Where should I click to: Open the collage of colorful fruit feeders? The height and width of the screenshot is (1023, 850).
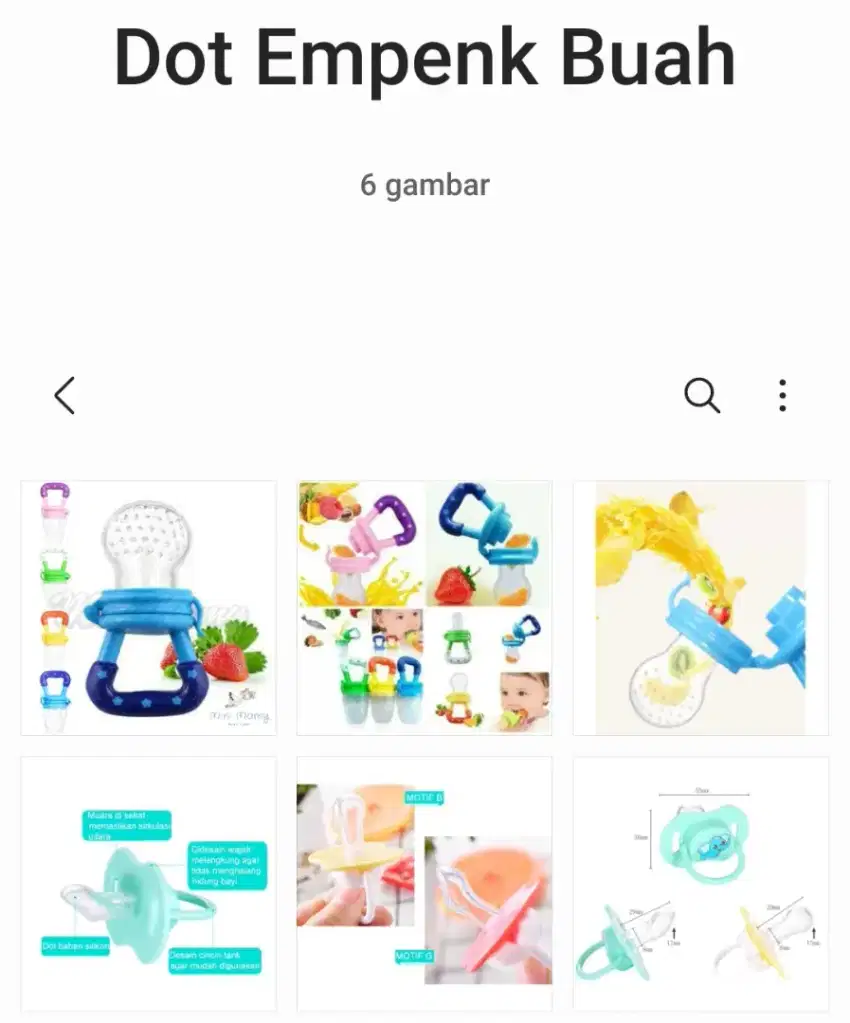424,608
